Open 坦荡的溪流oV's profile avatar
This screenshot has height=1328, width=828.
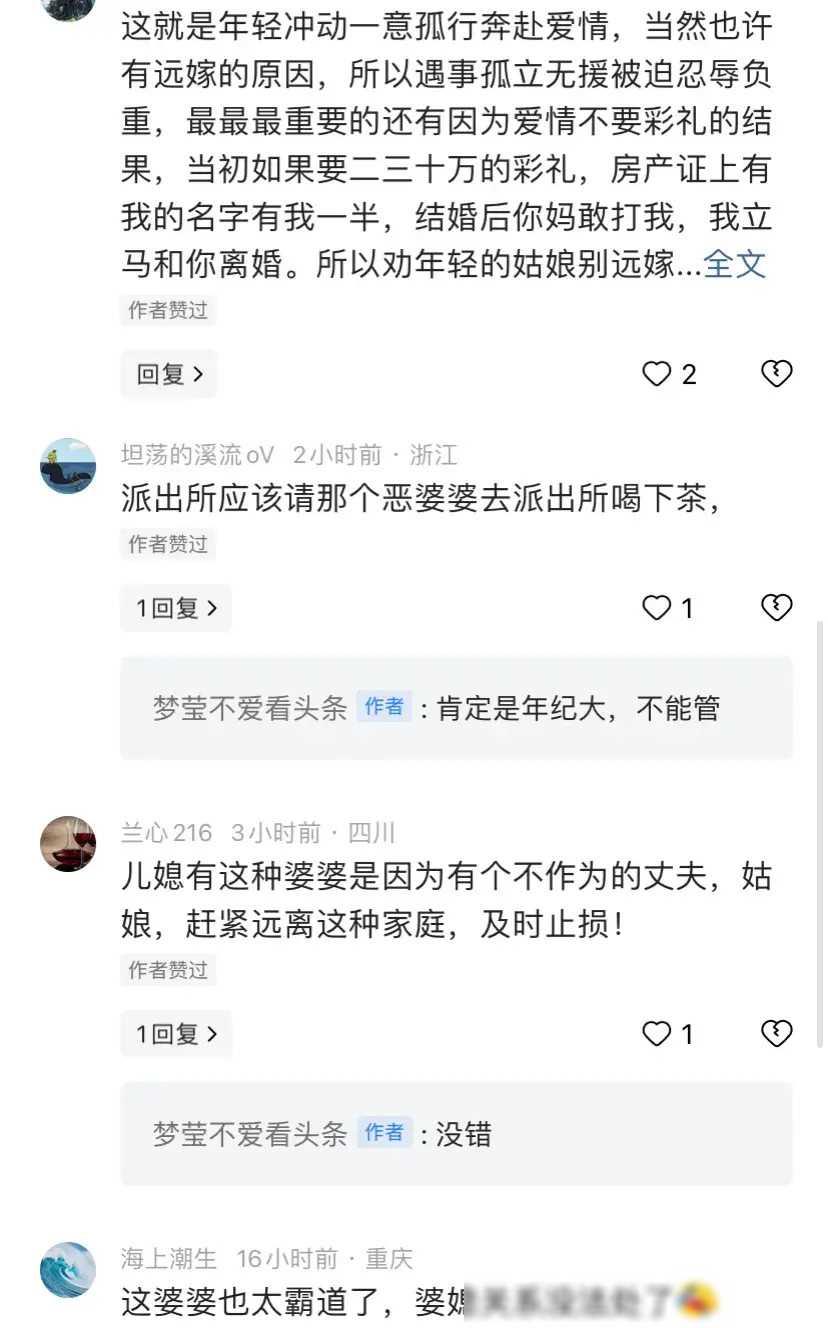point(68,466)
